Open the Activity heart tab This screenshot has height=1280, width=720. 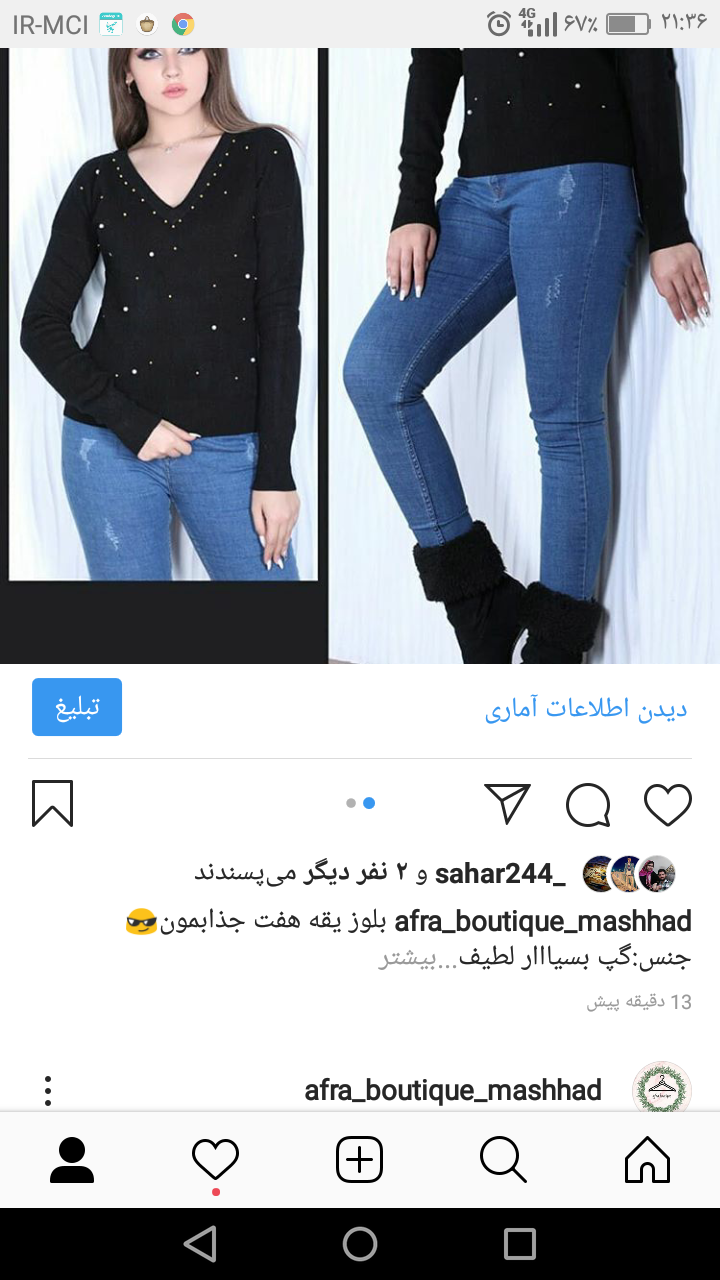click(216, 1160)
